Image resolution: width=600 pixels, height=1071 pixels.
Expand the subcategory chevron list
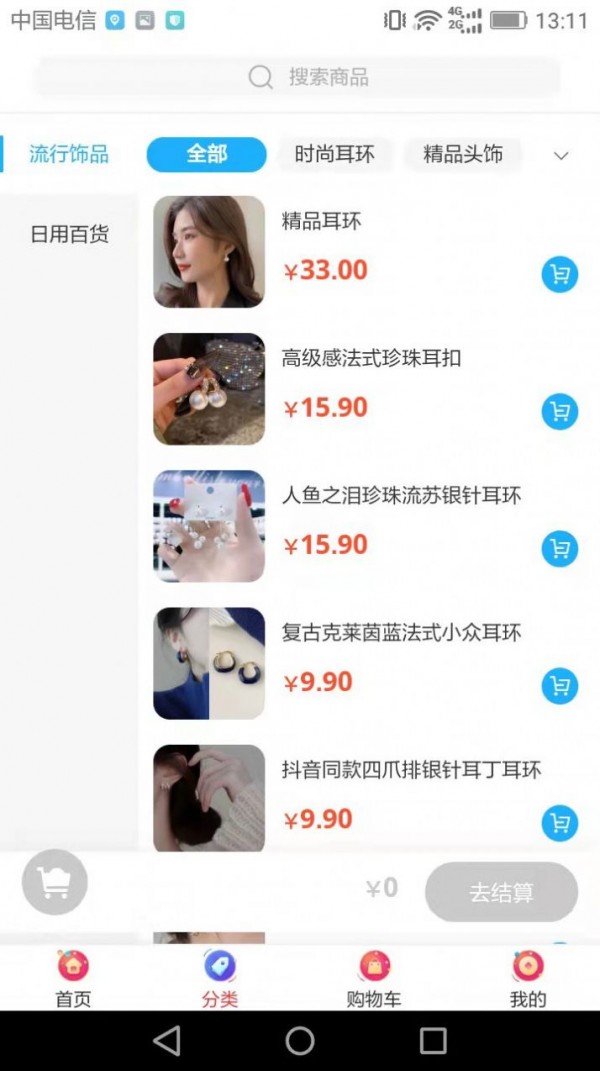click(561, 155)
